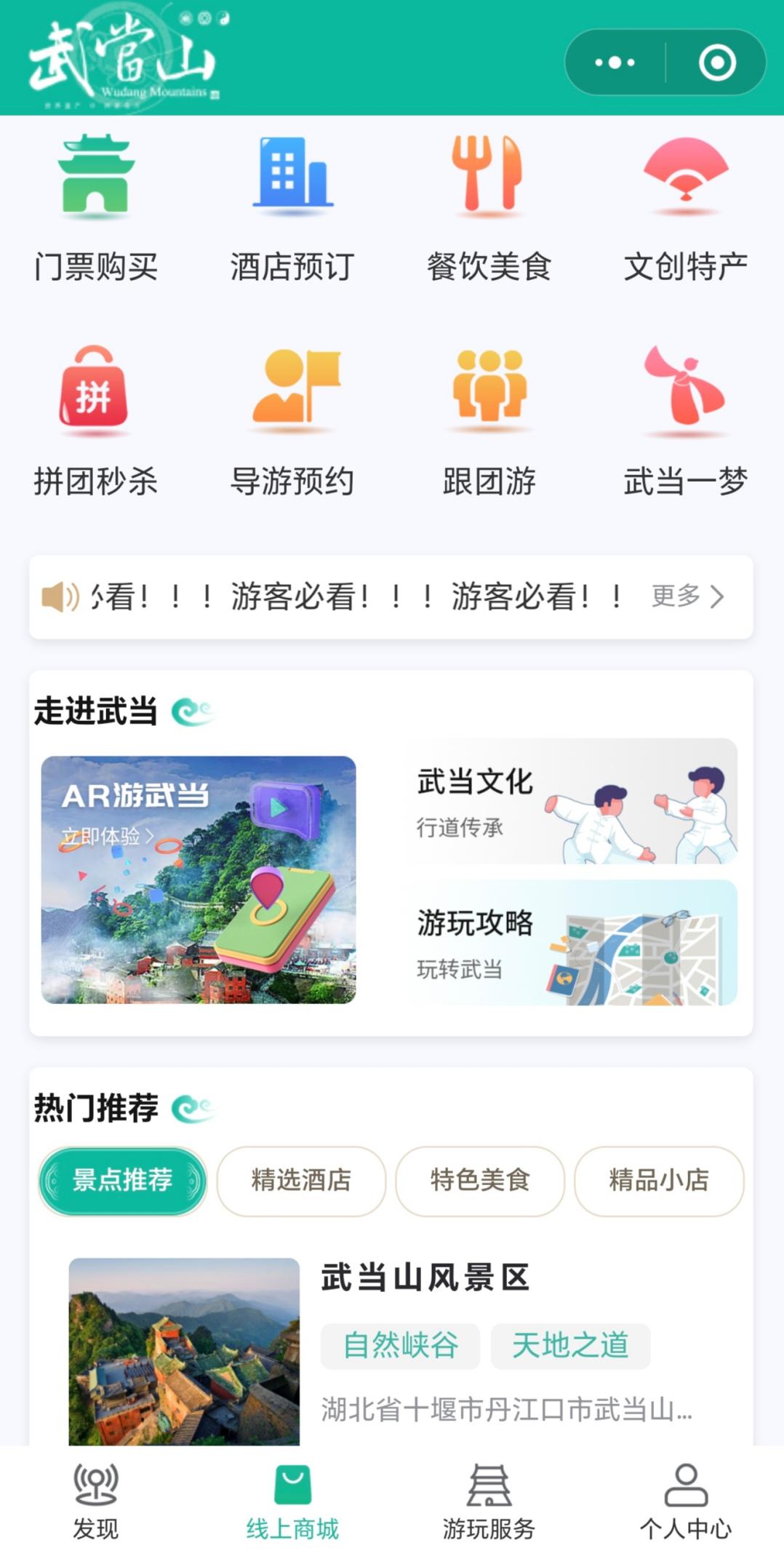Open the mini program overflow menu

615,63
